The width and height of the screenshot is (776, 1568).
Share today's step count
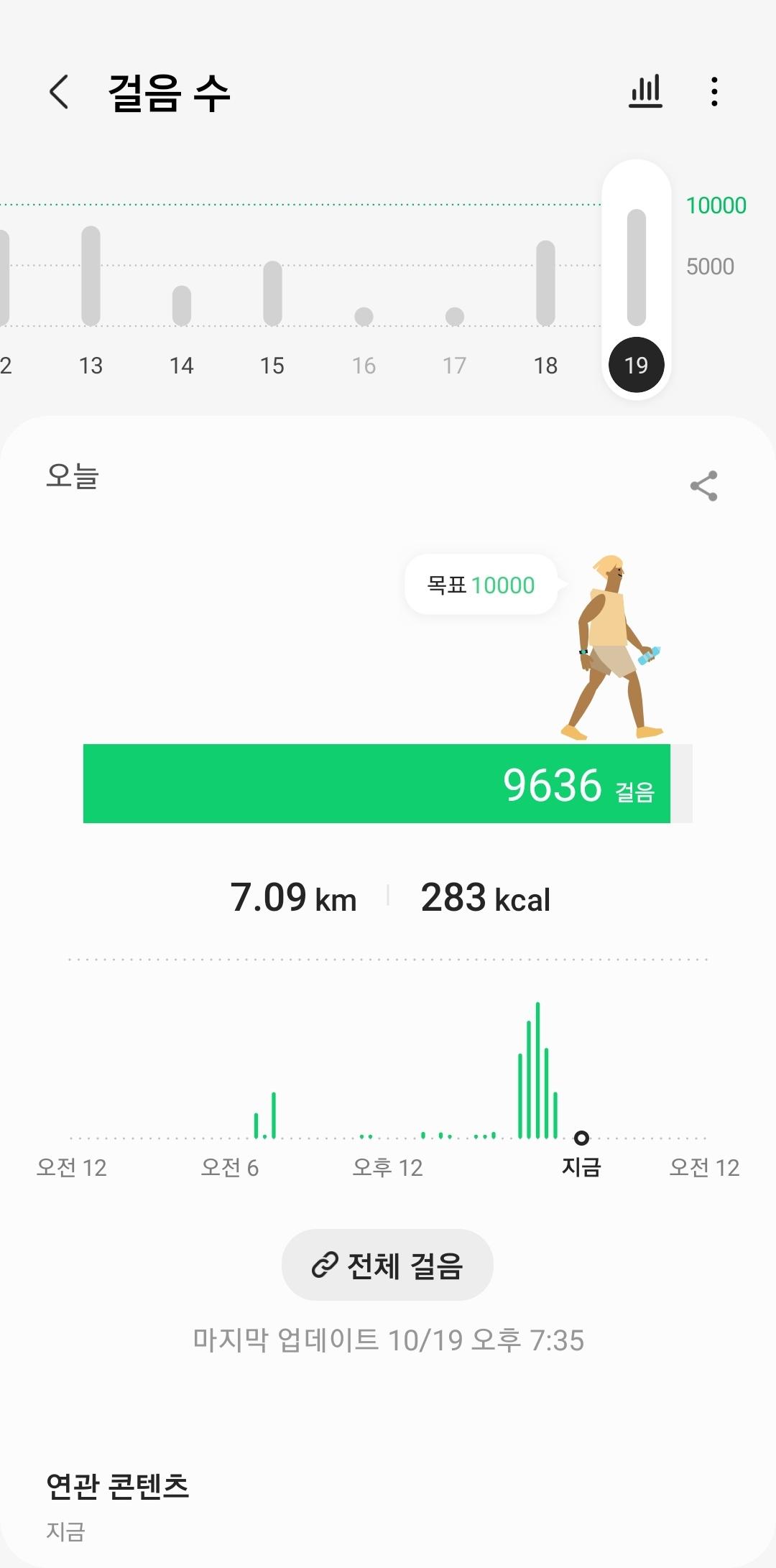click(x=703, y=486)
